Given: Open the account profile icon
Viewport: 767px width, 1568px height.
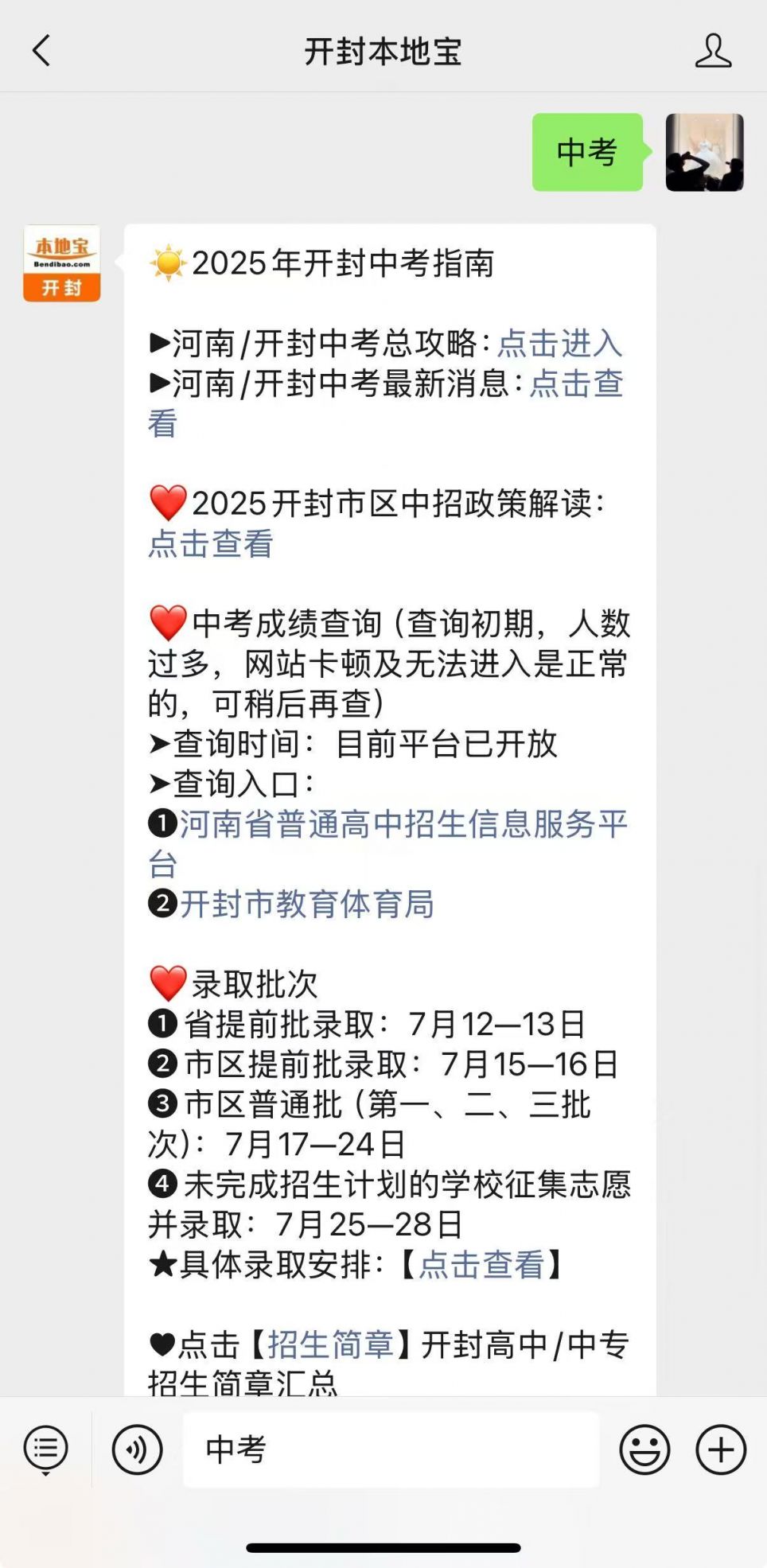Looking at the screenshot, I should (713, 51).
